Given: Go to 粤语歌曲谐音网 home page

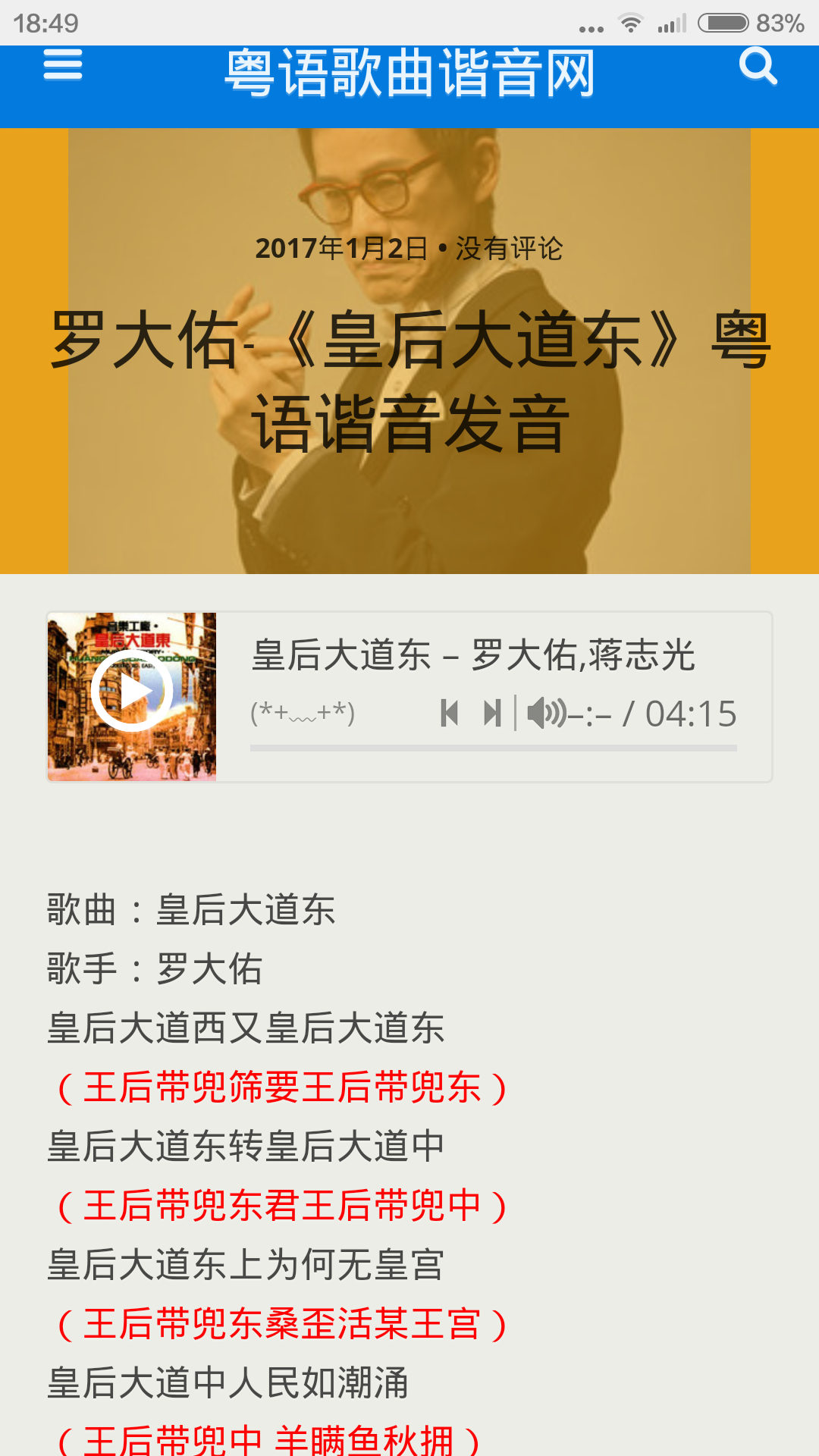Looking at the screenshot, I should click(409, 74).
